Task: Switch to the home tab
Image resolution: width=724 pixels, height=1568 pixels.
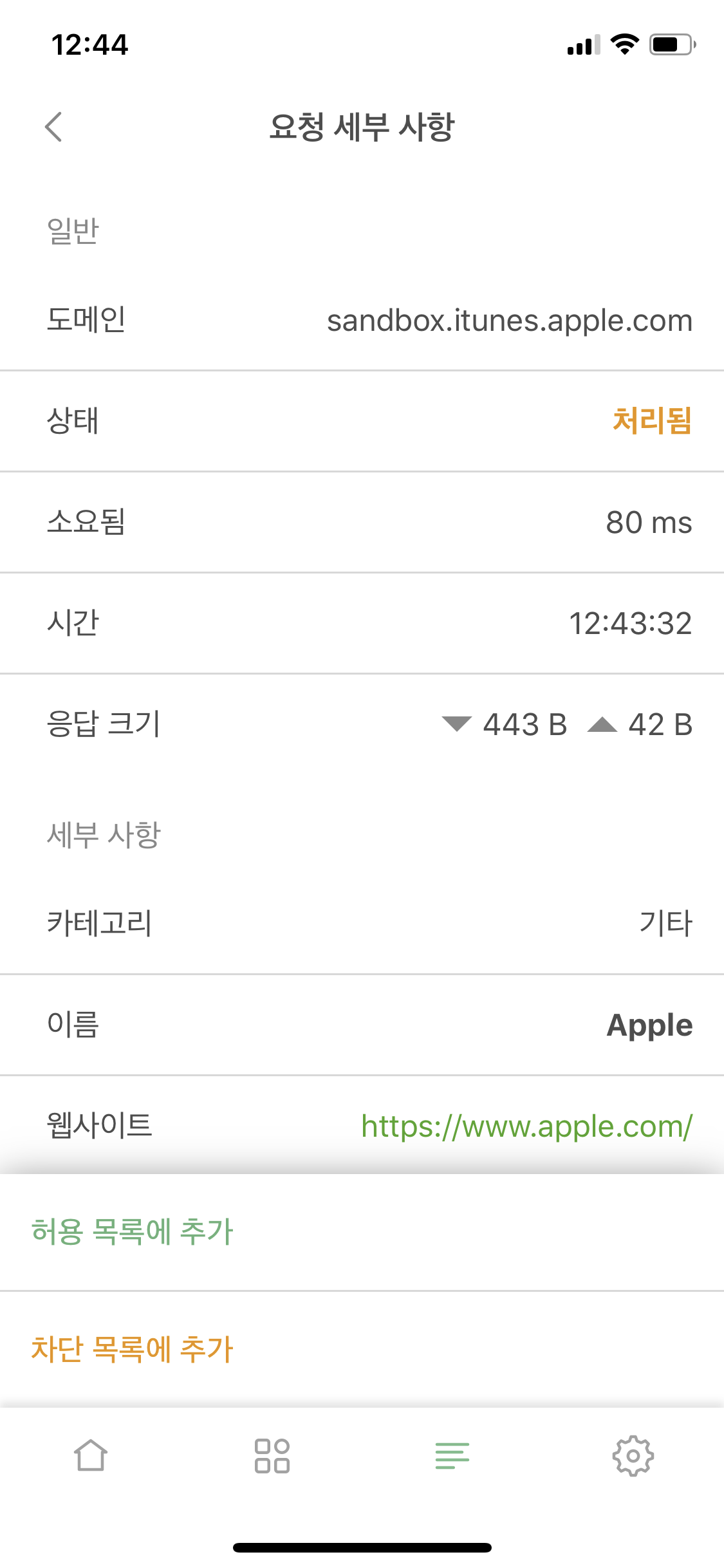Action: (x=91, y=1456)
